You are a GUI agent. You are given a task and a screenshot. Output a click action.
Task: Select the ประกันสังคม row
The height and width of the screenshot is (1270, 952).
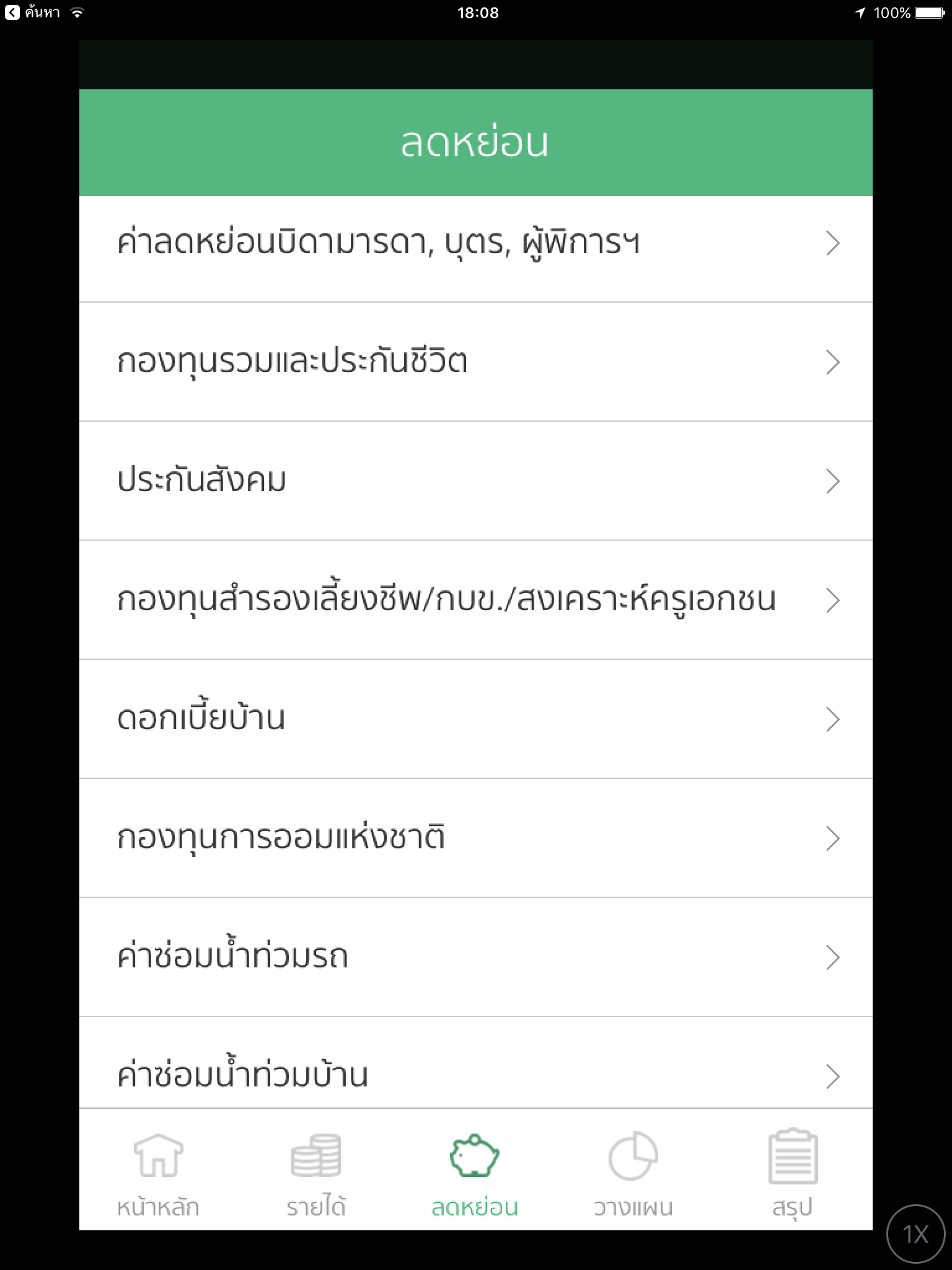coord(475,481)
